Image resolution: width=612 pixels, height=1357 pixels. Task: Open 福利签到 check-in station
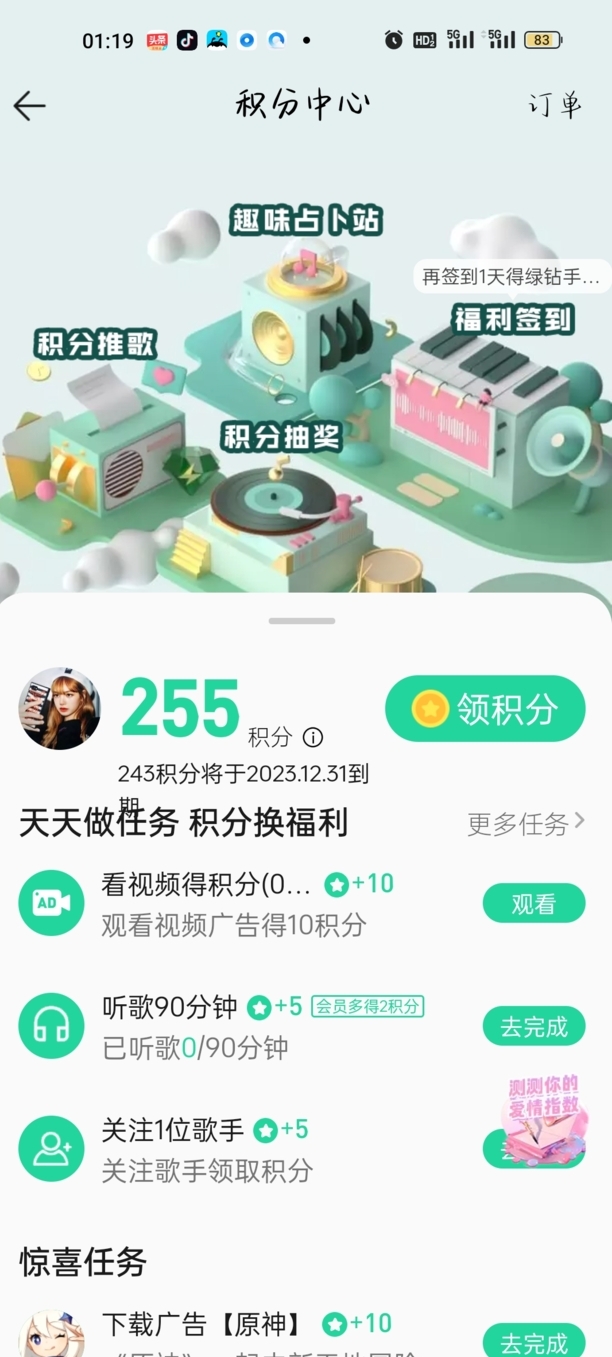[x=513, y=320]
